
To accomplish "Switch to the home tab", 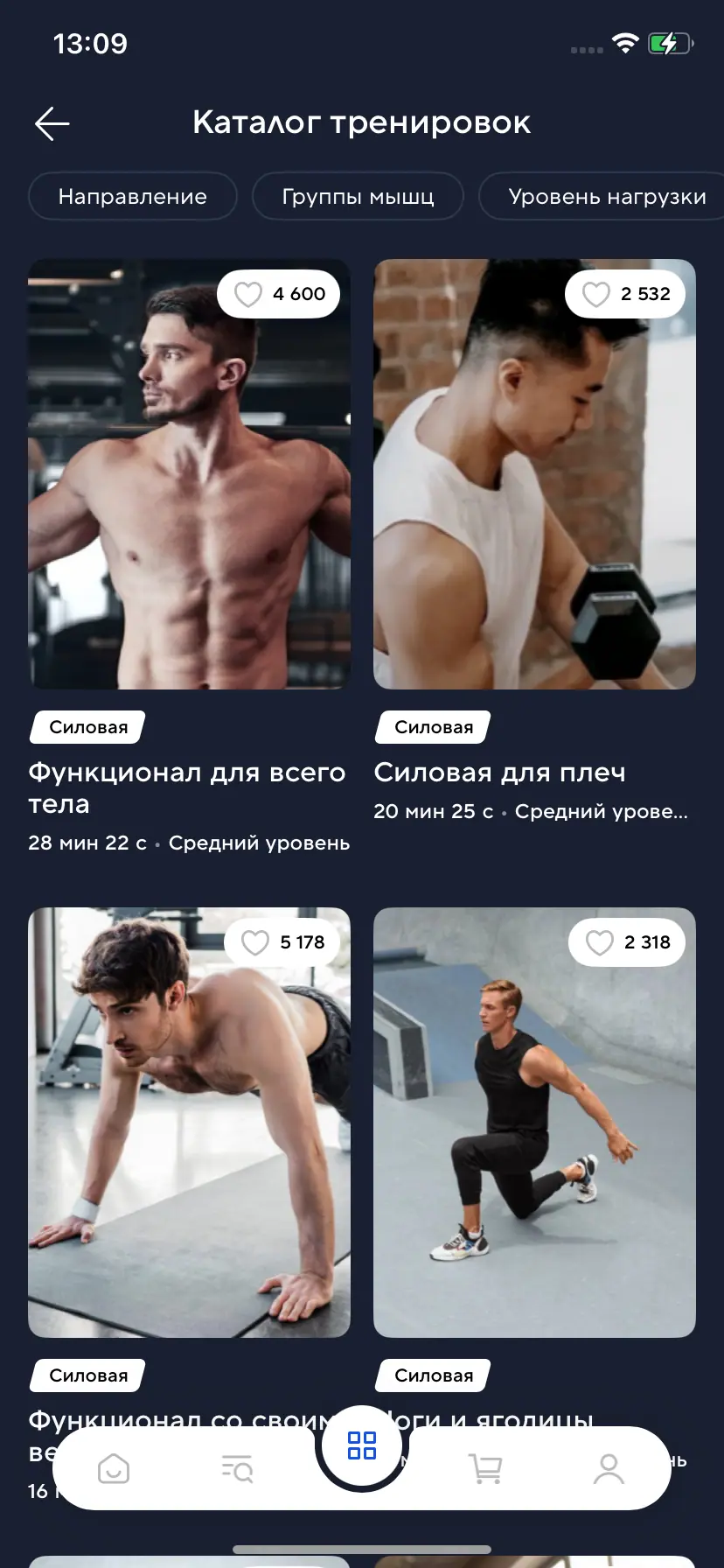I will pyautogui.click(x=114, y=1468).
